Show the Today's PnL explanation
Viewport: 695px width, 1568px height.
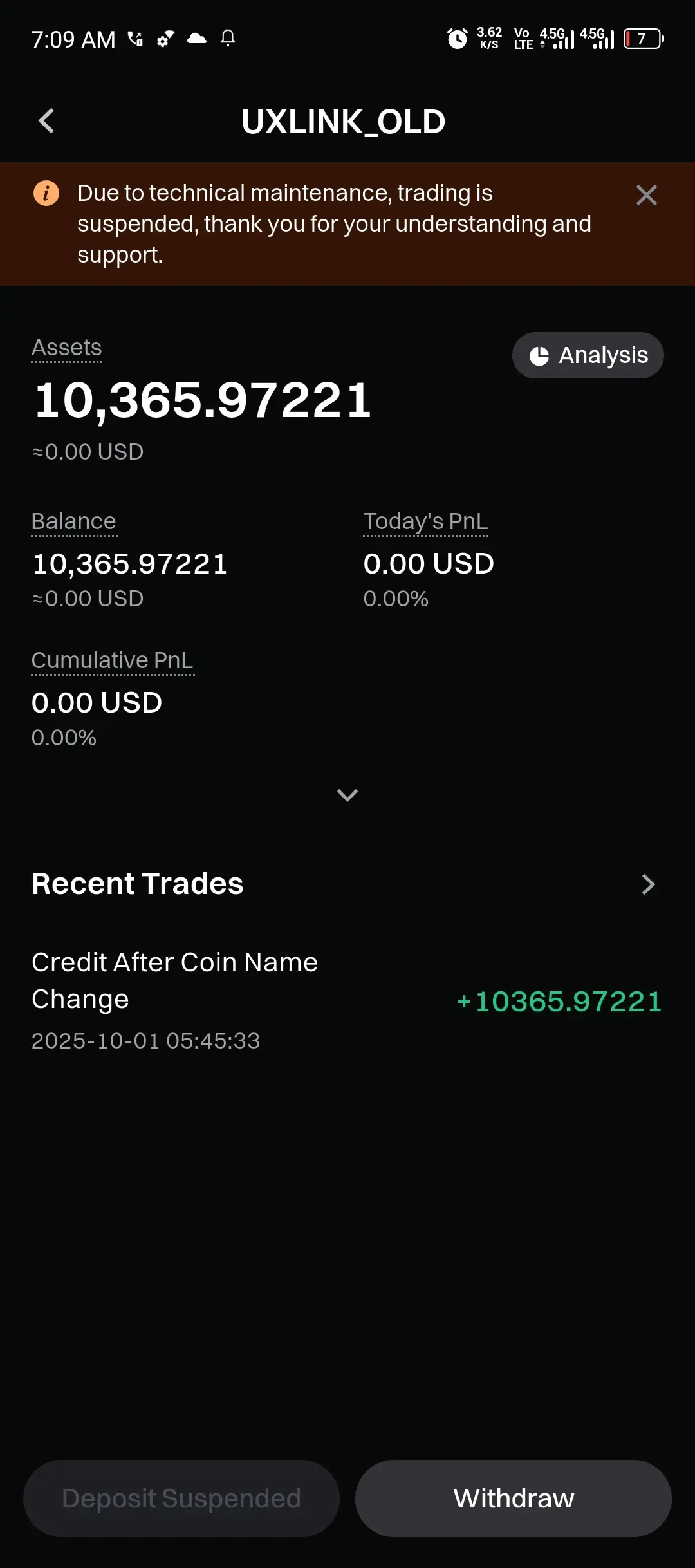click(425, 521)
